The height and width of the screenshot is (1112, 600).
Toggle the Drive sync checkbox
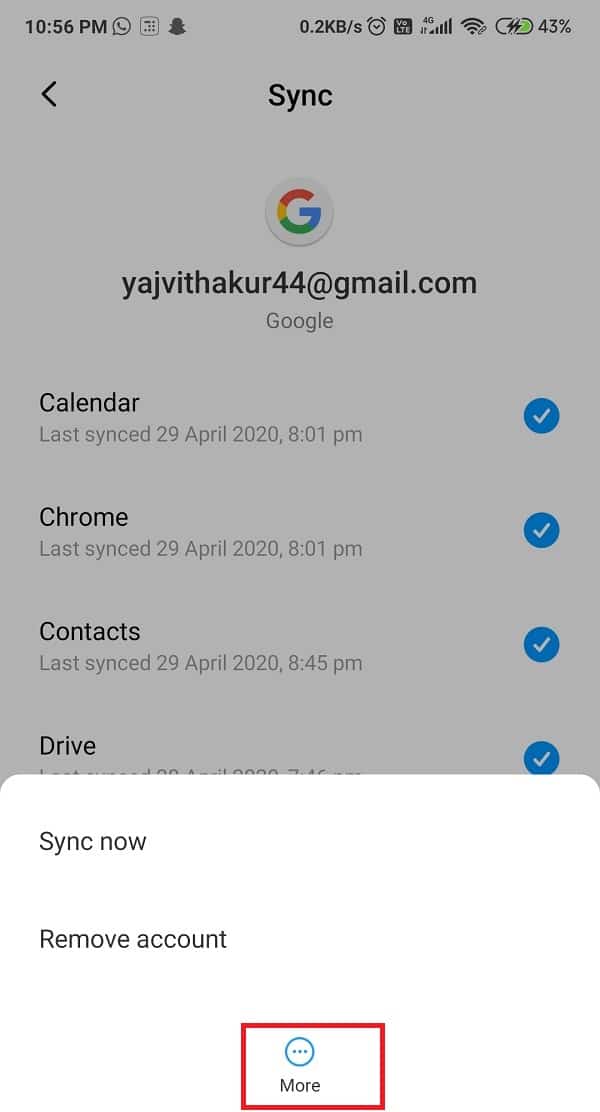point(541,757)
